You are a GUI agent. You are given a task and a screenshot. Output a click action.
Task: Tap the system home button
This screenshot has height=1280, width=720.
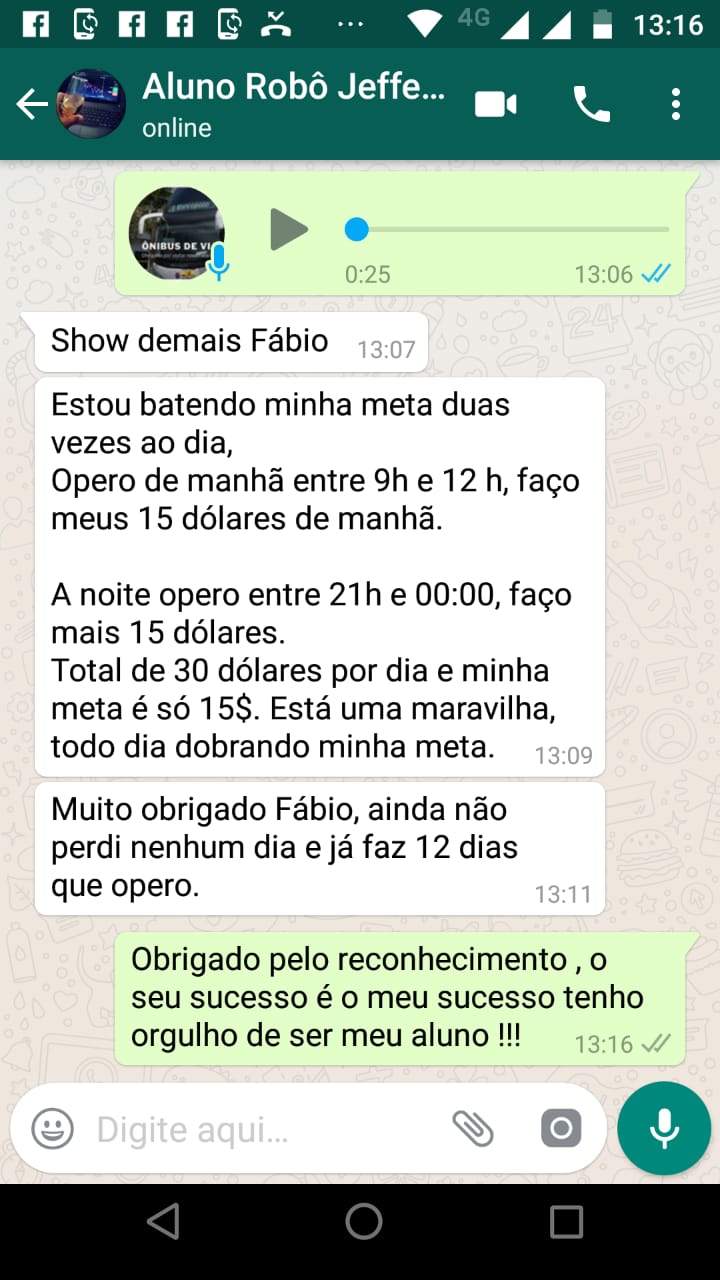[364, 1221]
